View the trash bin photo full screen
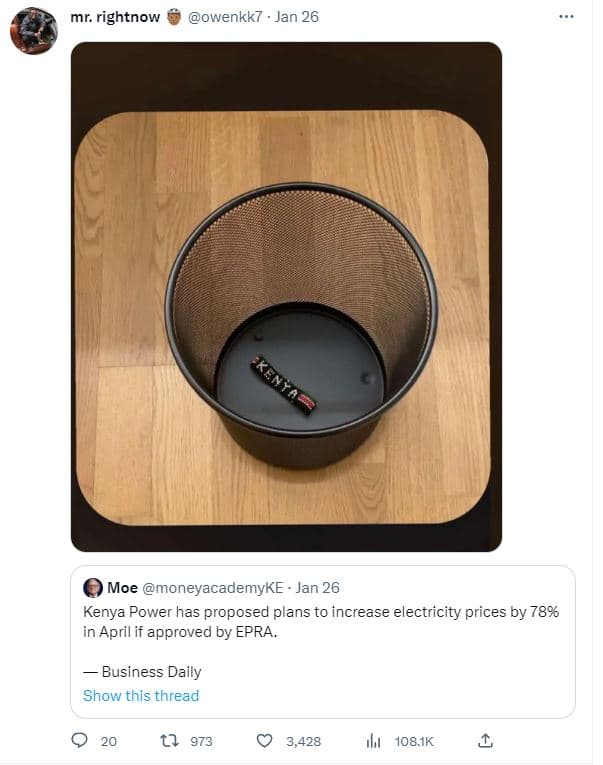 286,296
